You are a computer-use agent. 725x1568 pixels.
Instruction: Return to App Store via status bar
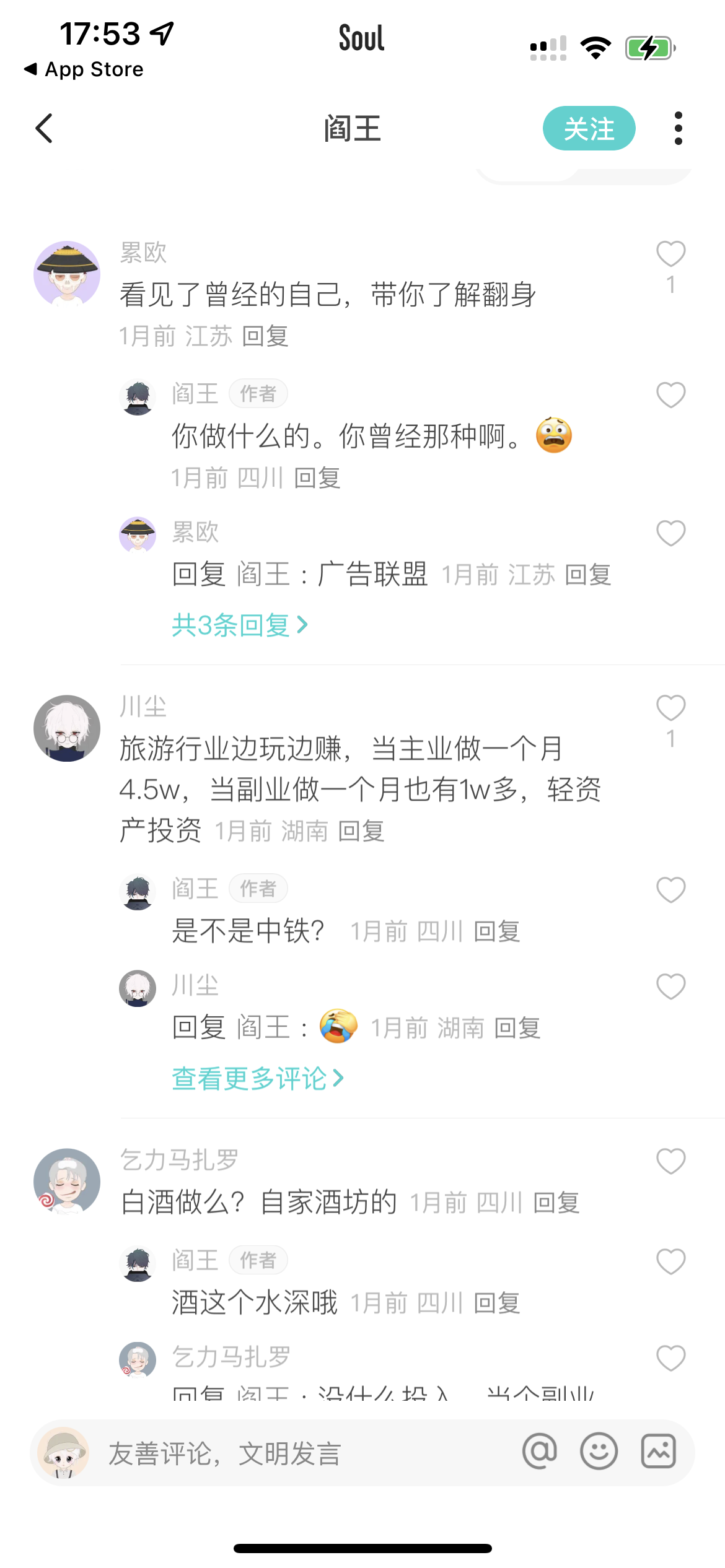(84, 69)
